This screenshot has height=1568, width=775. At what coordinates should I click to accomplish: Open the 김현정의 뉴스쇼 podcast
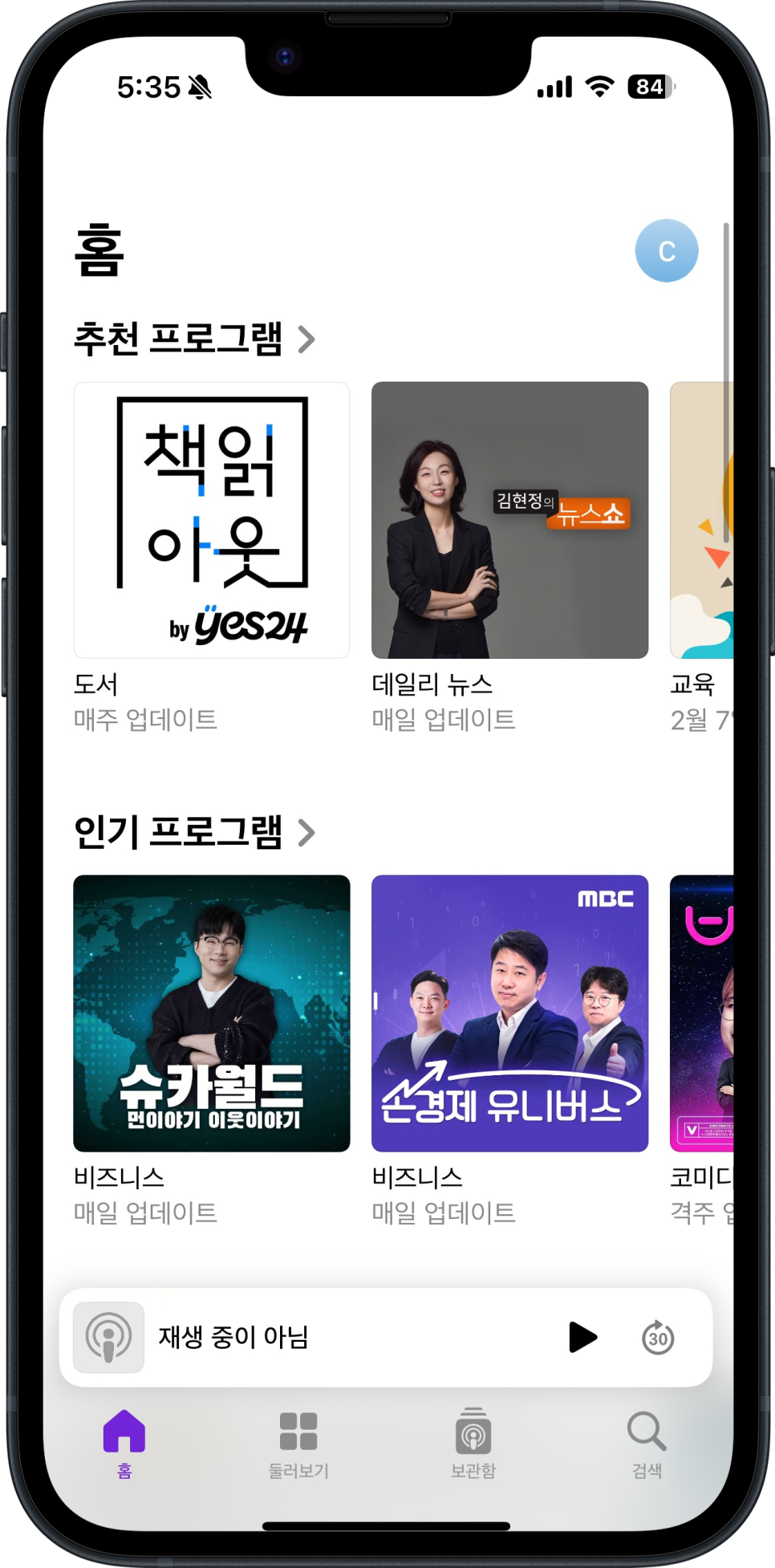pyautogui.click(x=509, y=520)
